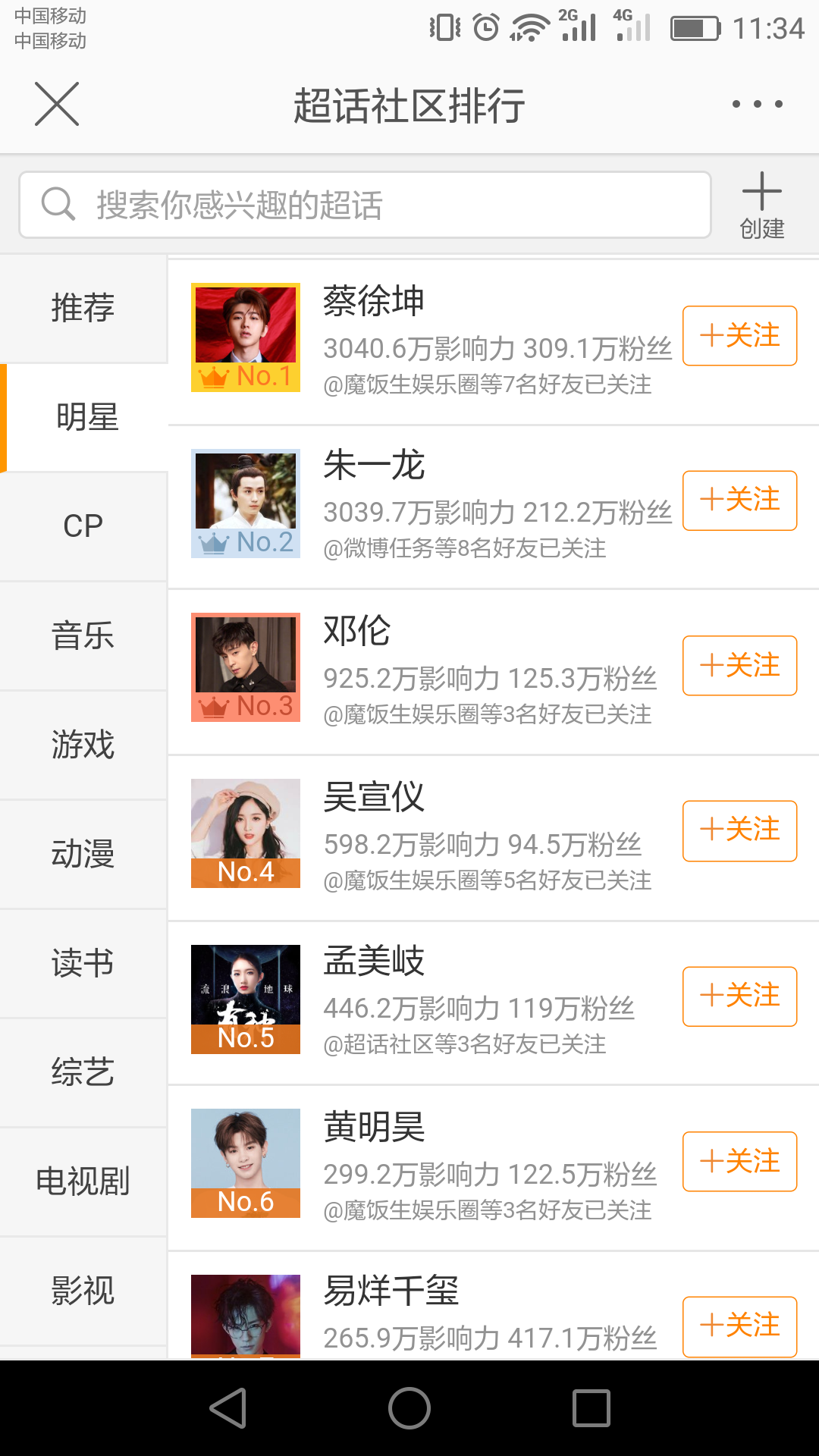This screenshot has width=819, height=1456.
Task: Open the three-dot overflow menu
Action: [x=757, y=104]
